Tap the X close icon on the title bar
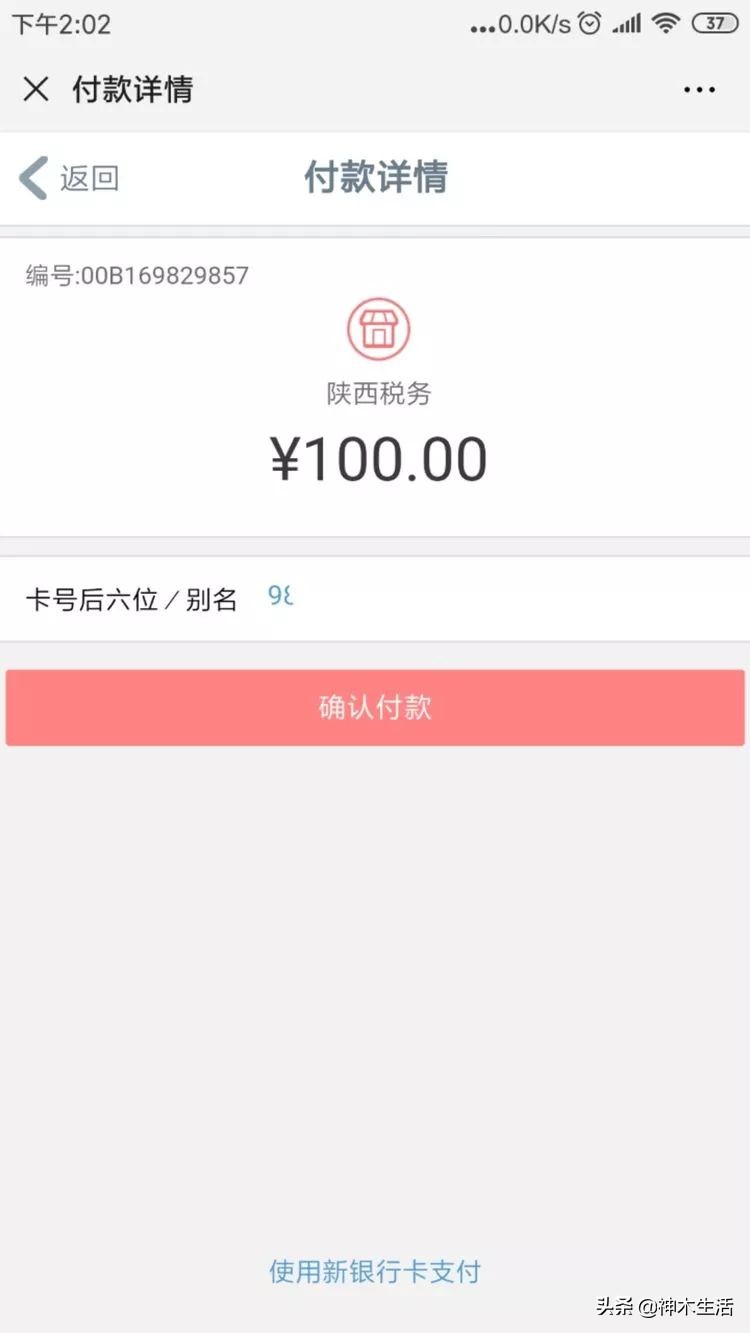Viewport: 750px width, 1333px height. (36, 90)
